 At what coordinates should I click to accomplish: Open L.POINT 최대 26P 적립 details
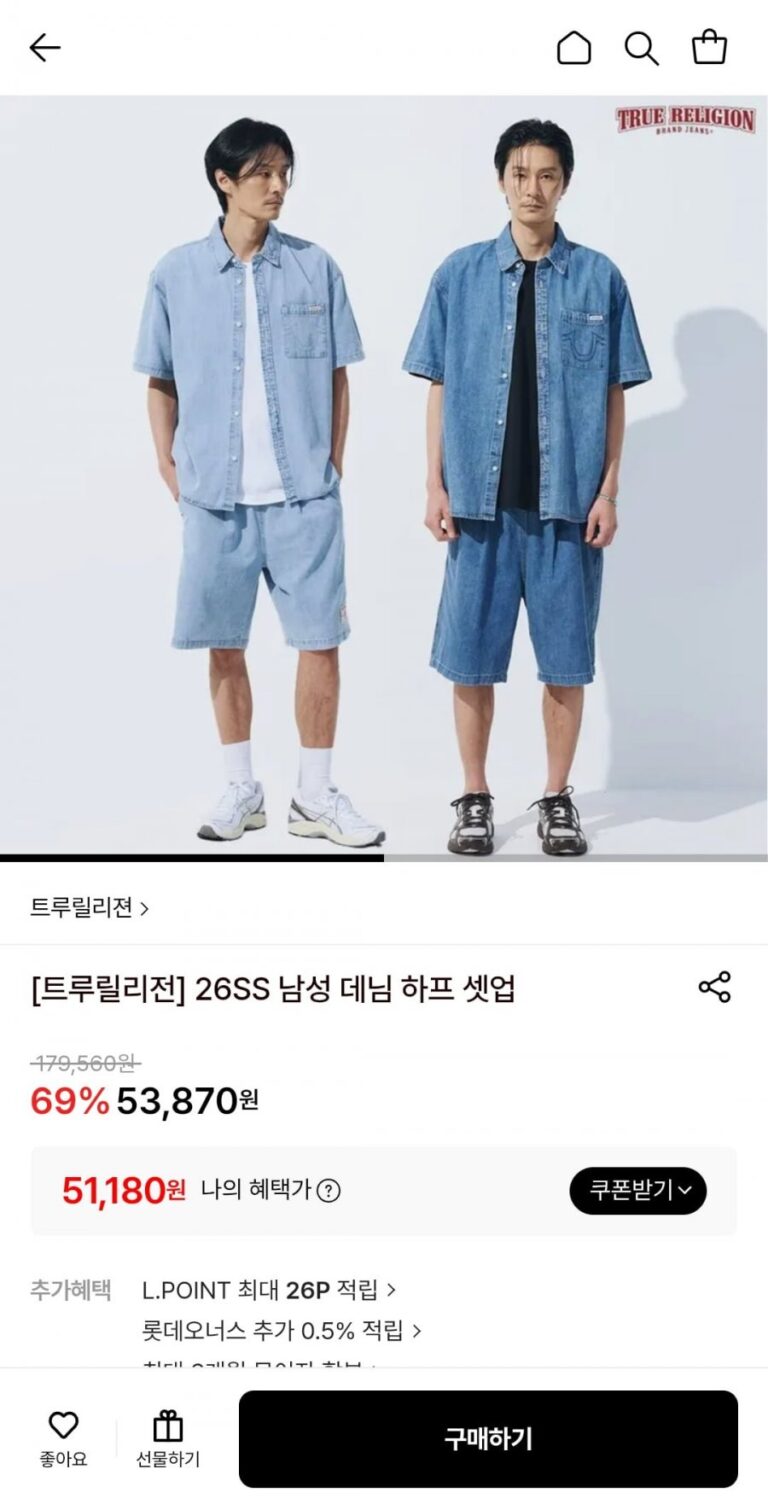(269, 1290)
